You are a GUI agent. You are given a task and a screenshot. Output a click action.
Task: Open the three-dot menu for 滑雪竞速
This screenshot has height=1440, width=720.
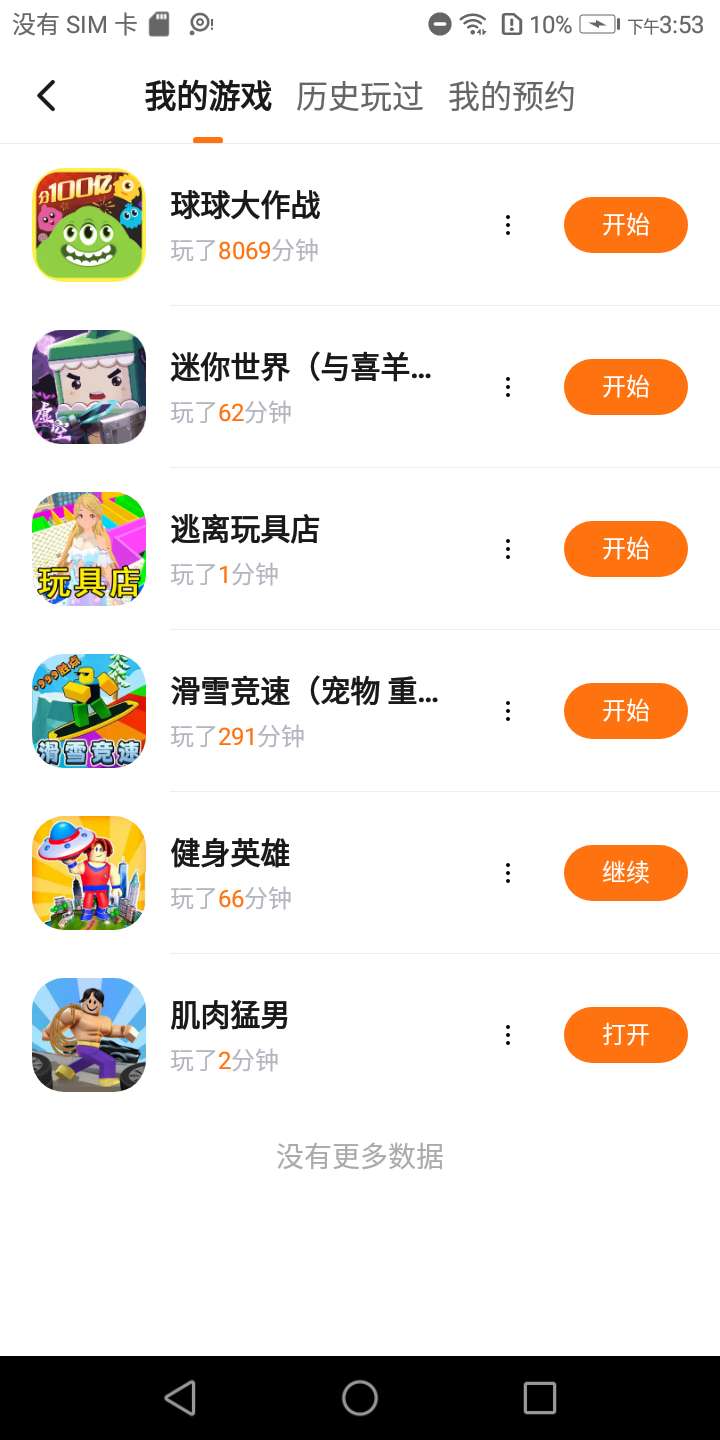pos(508,711)
